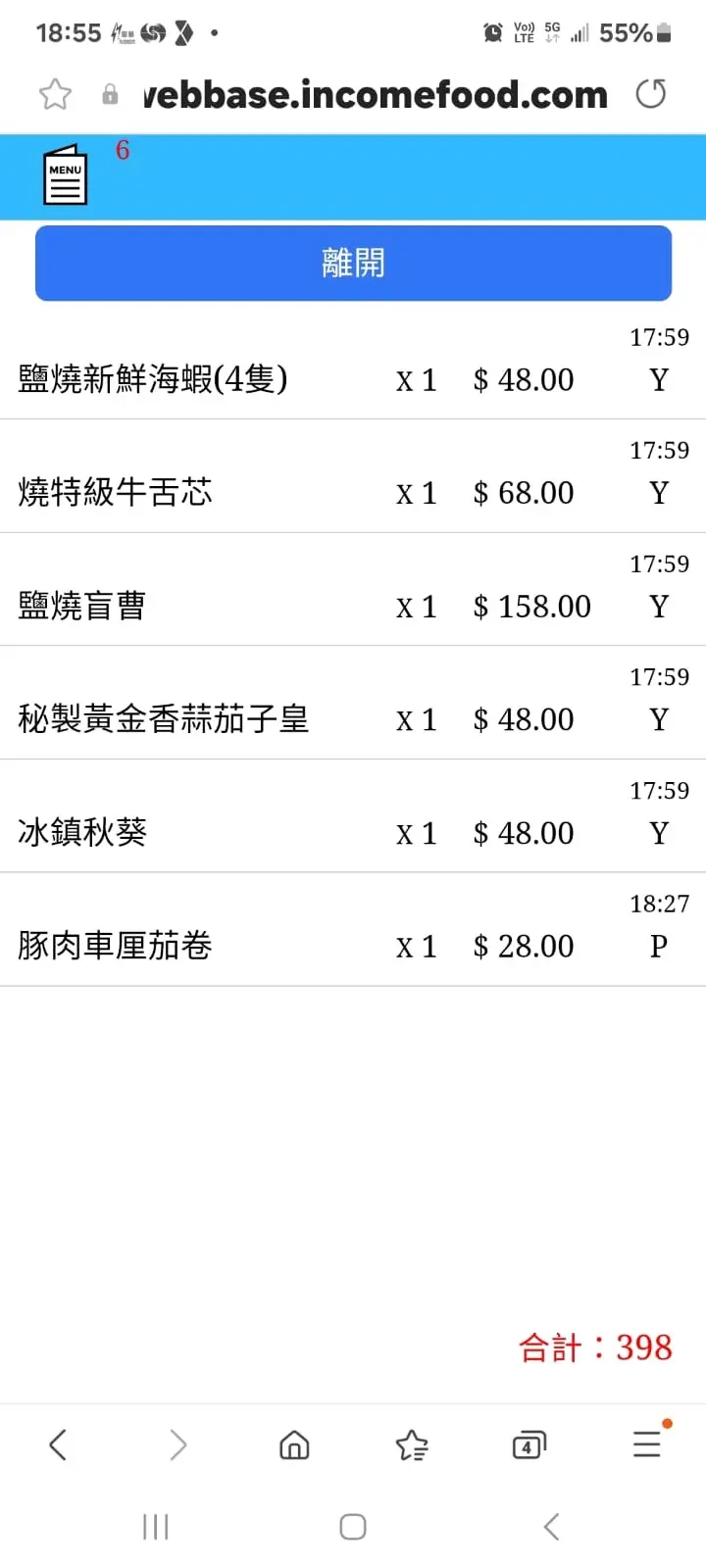Tap the 離開 button to leave
The width and height of the screenshot is (706, 1568).
353,263
